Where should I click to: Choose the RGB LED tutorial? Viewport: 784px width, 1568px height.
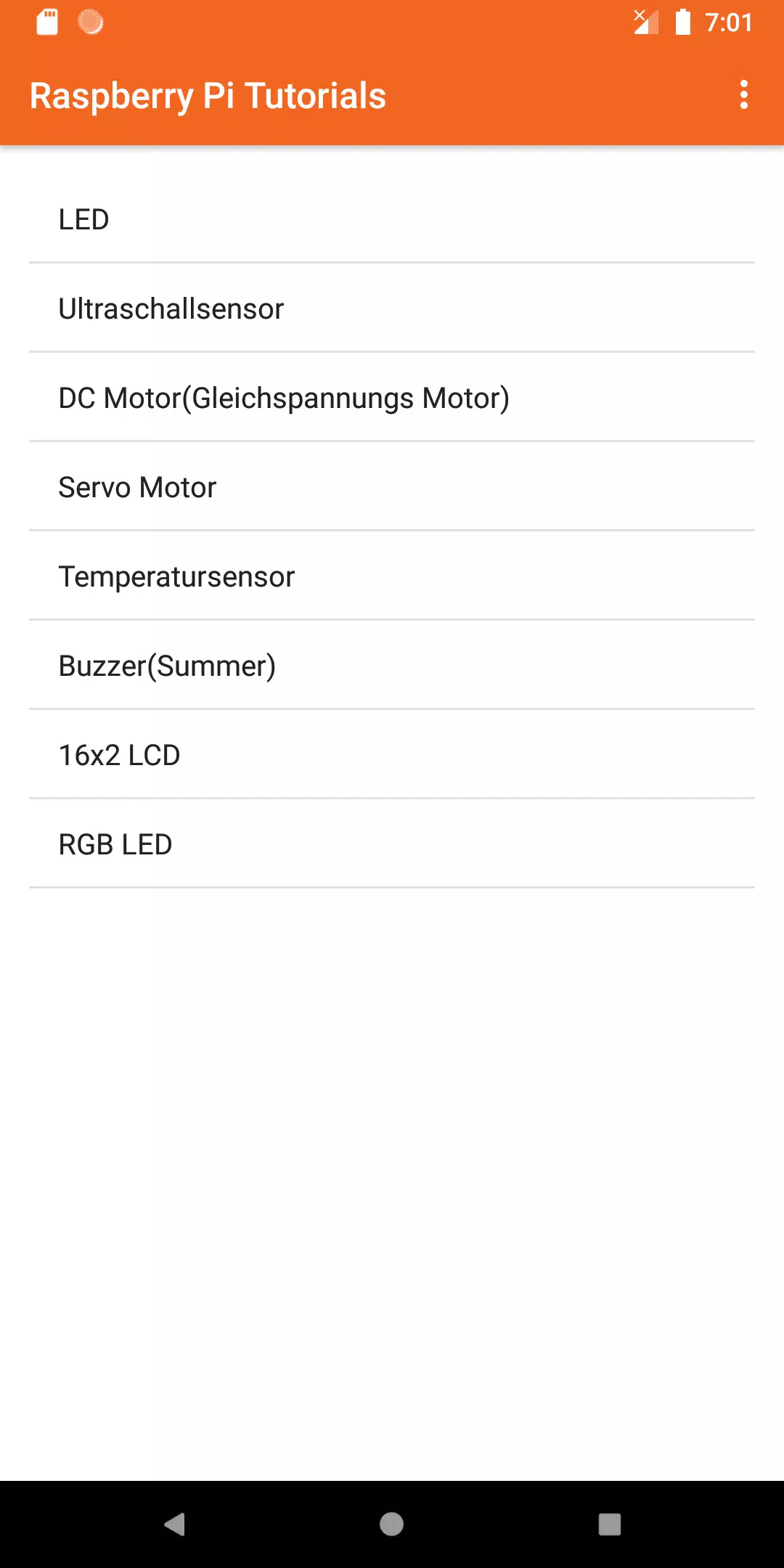[x=392, y=844]
